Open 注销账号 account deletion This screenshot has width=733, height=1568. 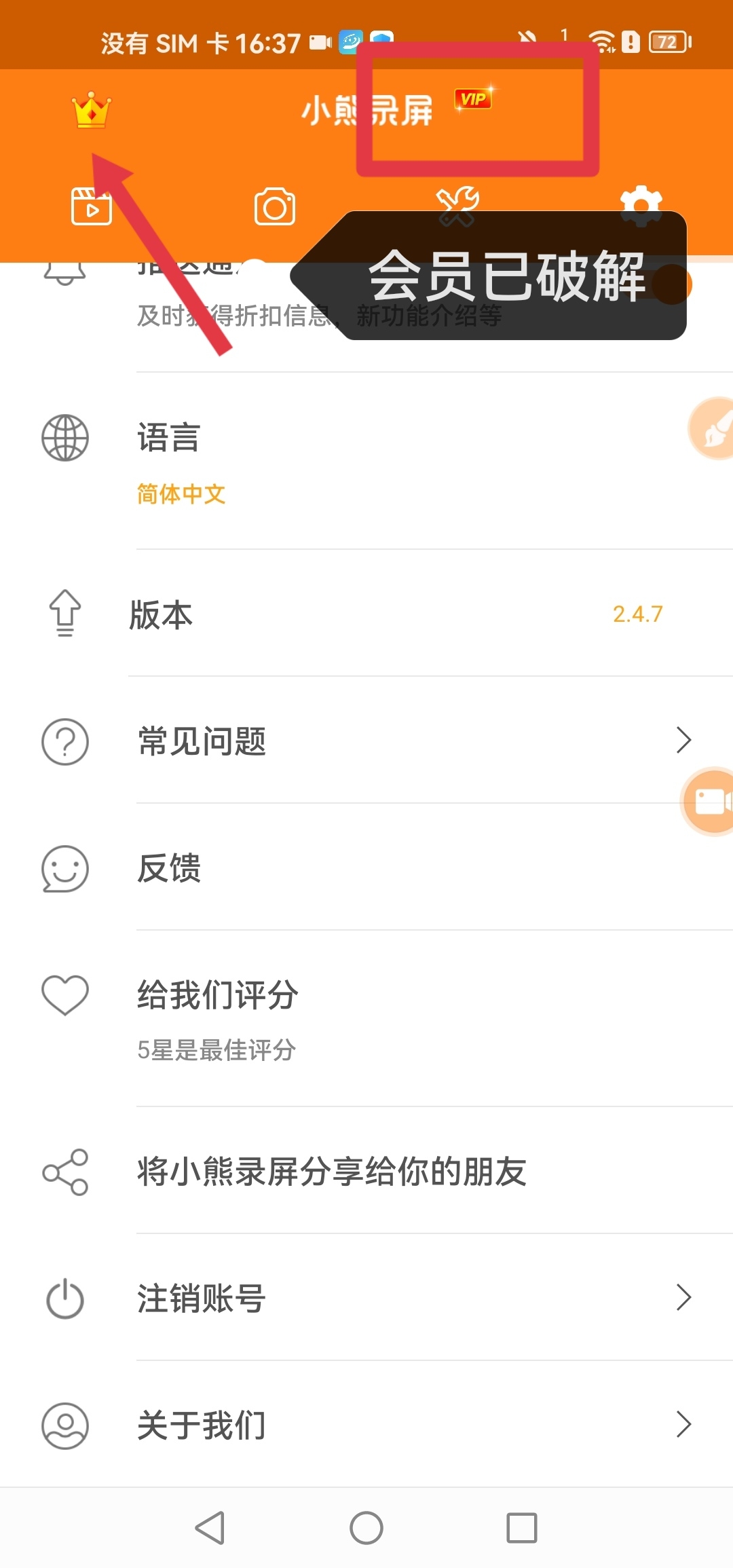(366, 1297)
